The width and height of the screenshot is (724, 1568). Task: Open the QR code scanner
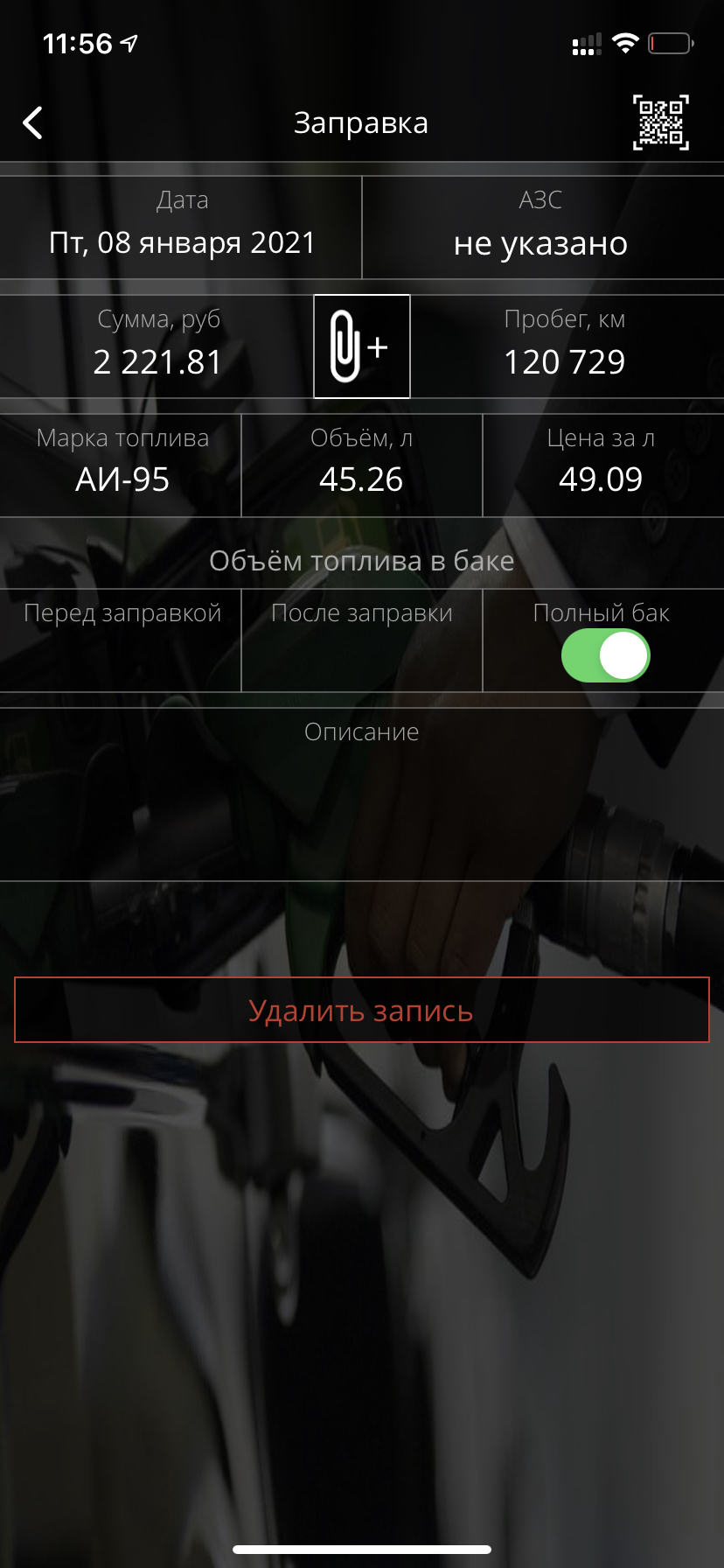(660, 122)
